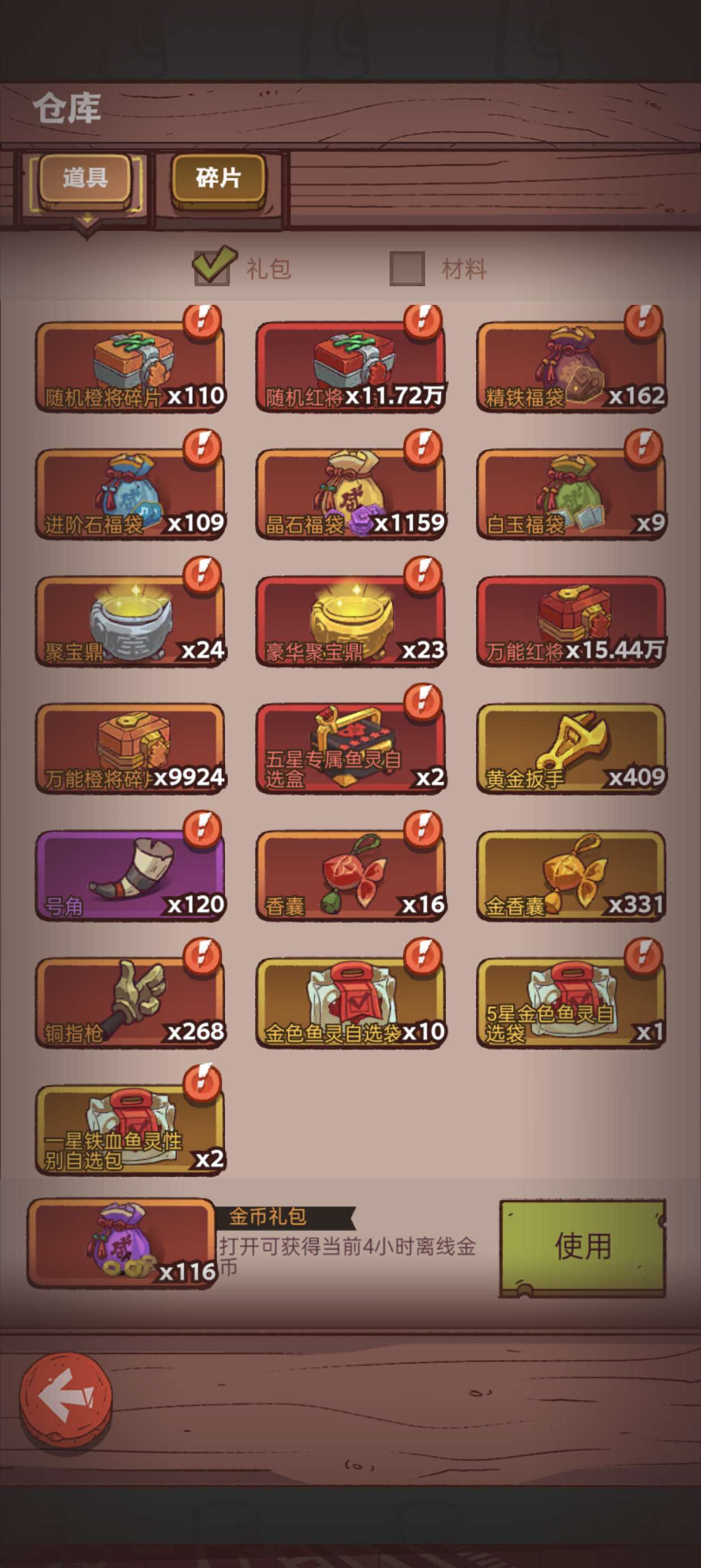Viewport: 701px width, 1568px height.
Task: Tap 使用 to open the gold coin pack
Action: click(x=582, y=1246)
